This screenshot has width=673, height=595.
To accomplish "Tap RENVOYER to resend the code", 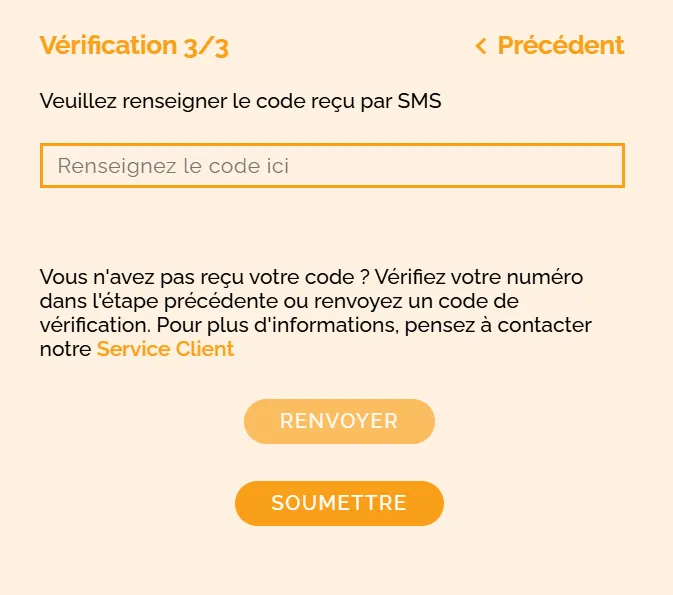I will [x=339, y=421].
